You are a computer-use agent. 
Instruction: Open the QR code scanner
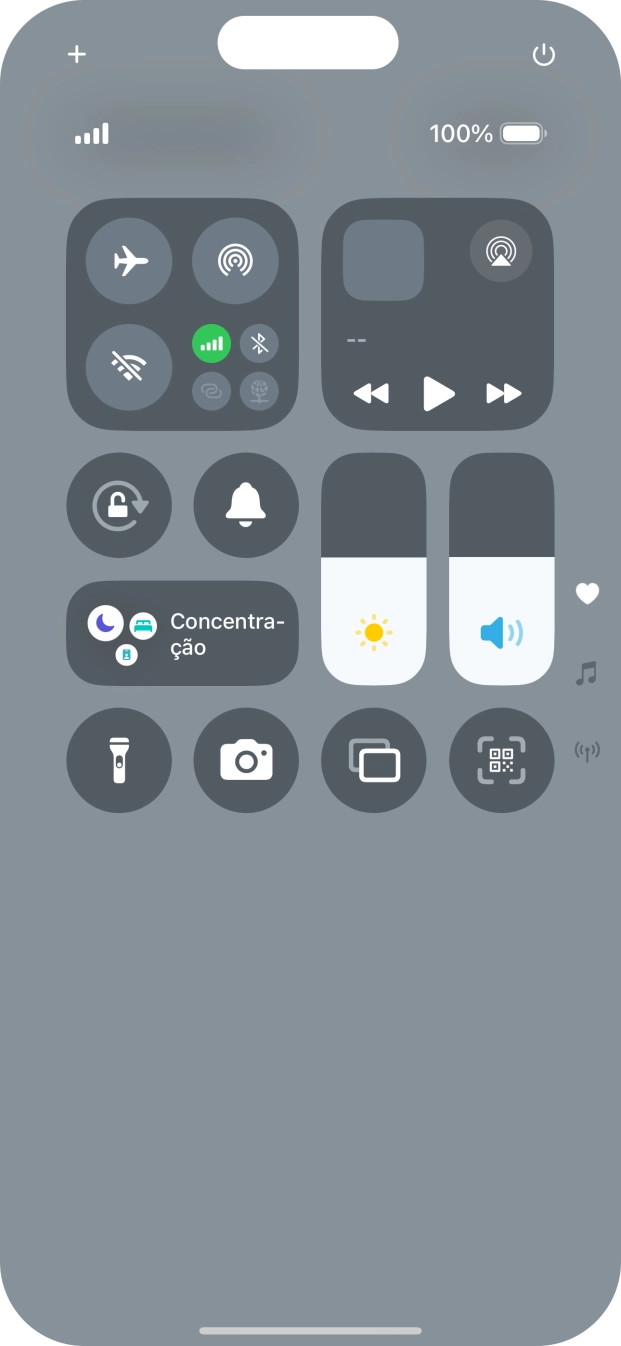501,760
